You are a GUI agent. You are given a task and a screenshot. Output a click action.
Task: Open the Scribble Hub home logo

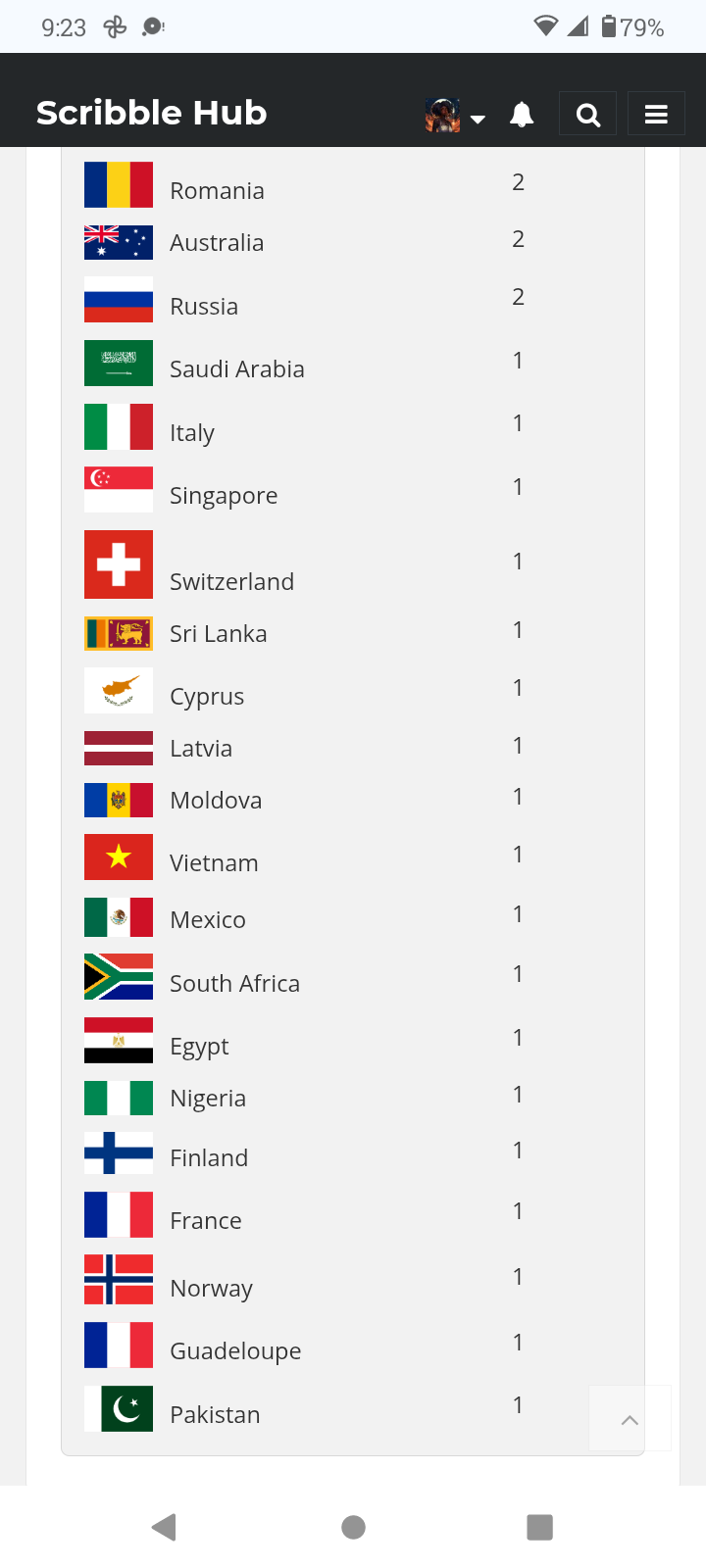[x=151, y=113]
